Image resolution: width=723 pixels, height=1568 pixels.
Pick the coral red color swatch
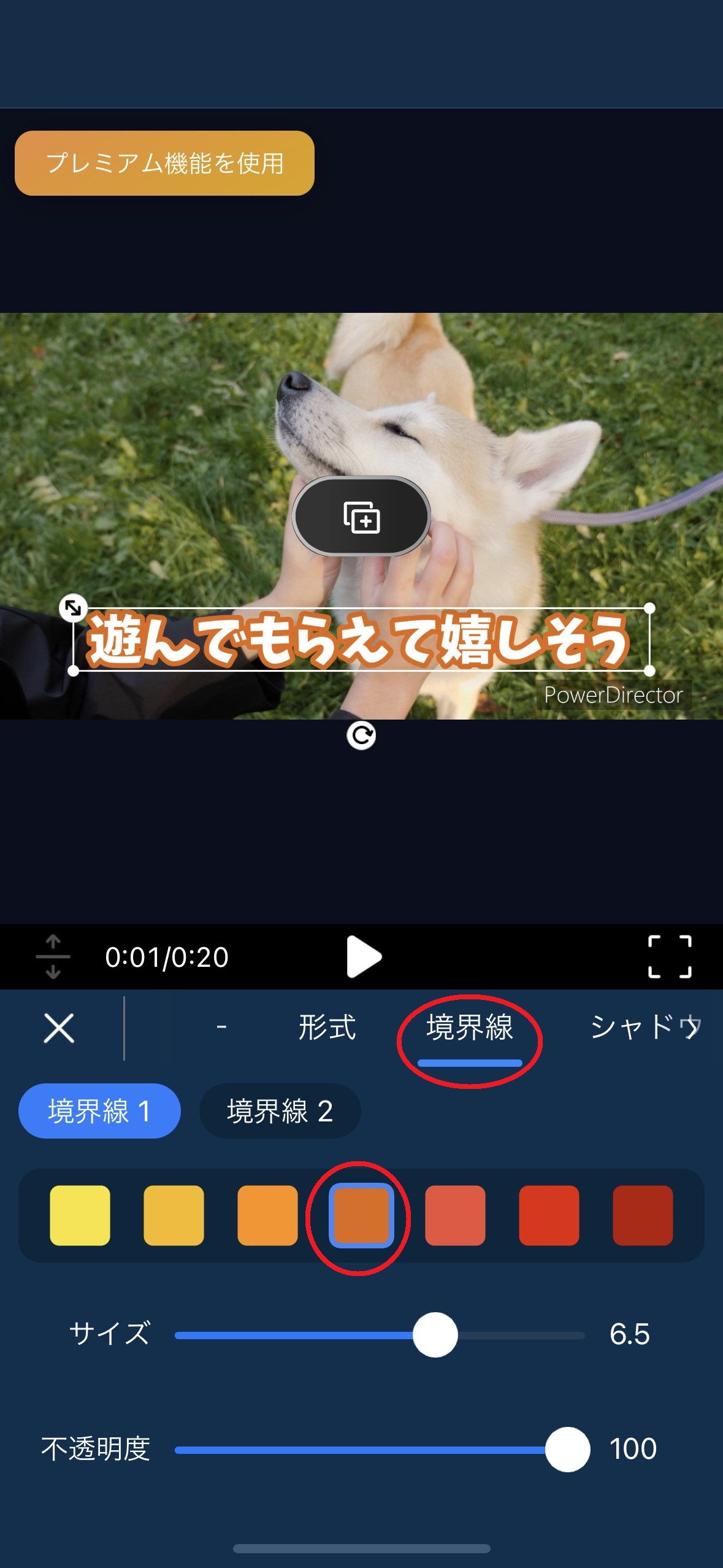[x=455, y=1215]
